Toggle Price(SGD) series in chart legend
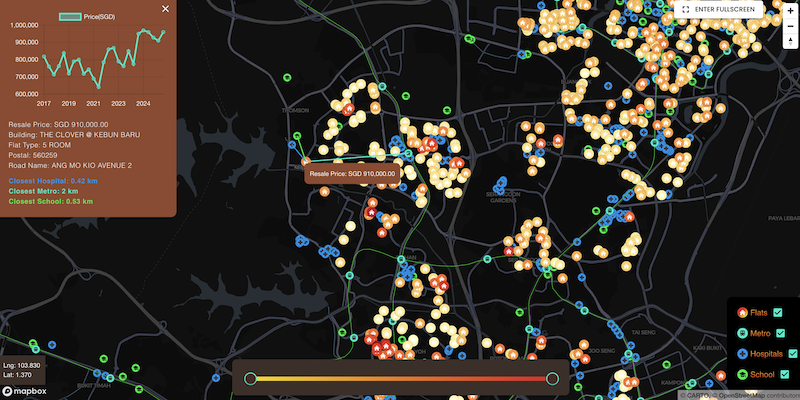 (82, 17)
